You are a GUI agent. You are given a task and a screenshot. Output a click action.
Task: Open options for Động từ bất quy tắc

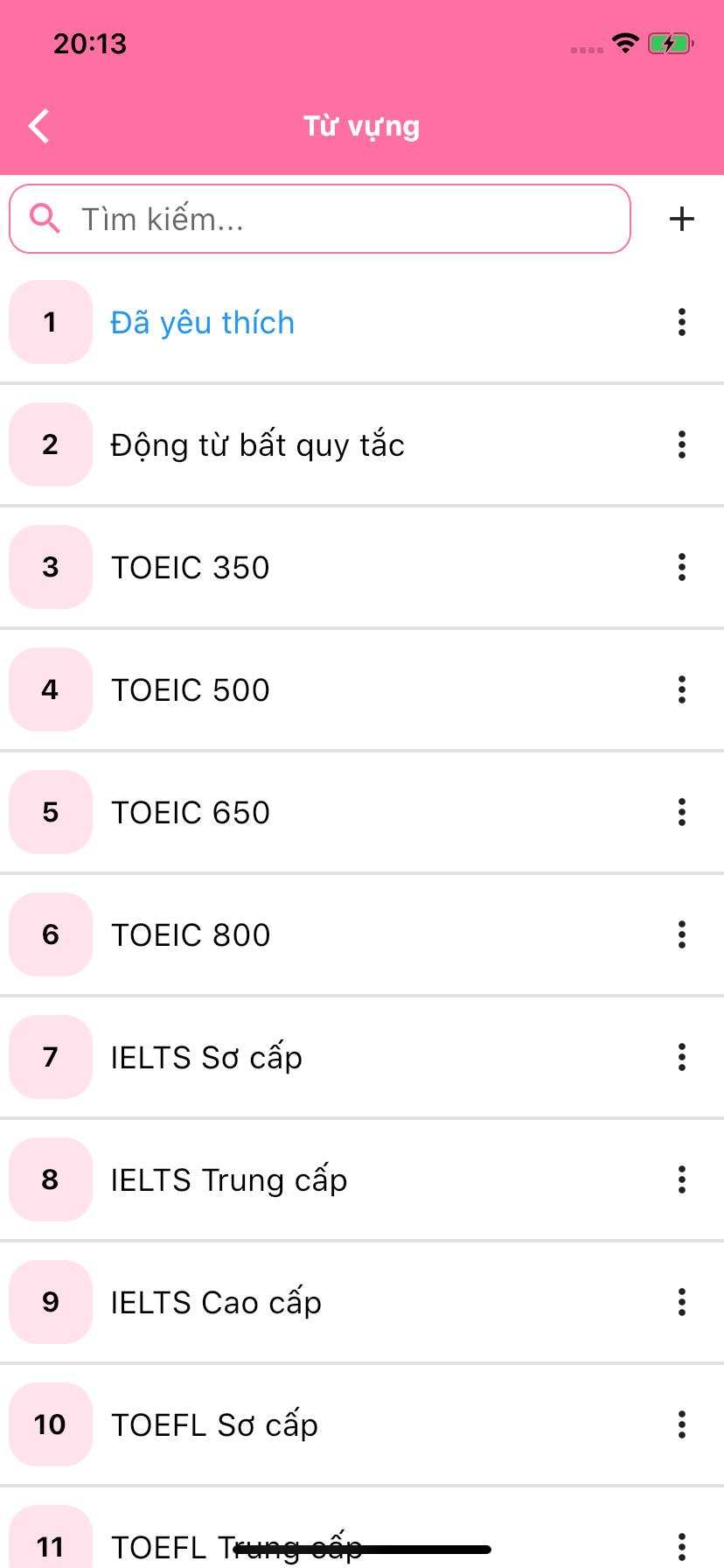[x=682, y=444]
